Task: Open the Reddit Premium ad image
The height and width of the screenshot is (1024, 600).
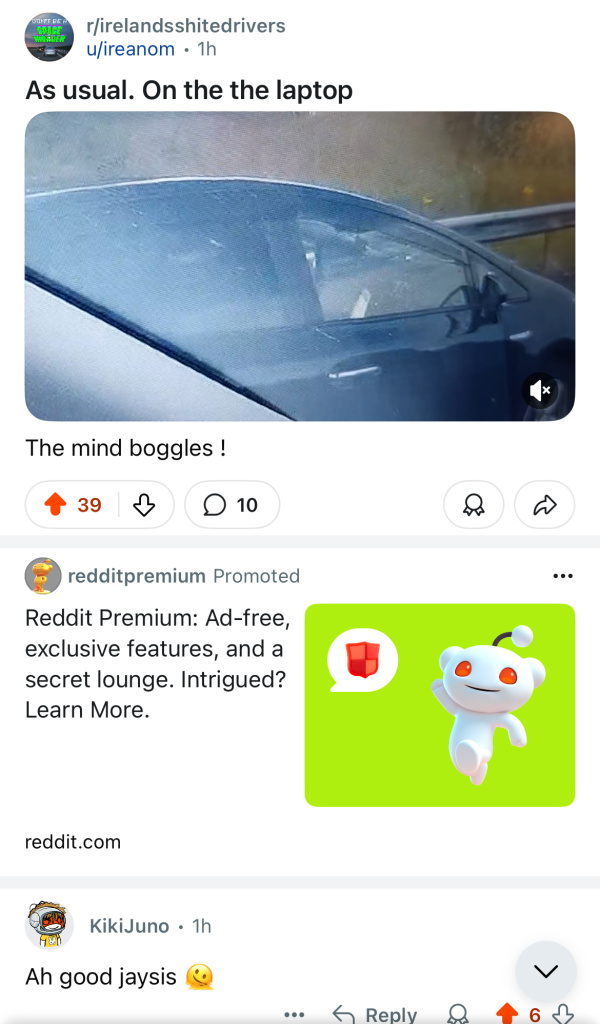Action: (439, 705)
